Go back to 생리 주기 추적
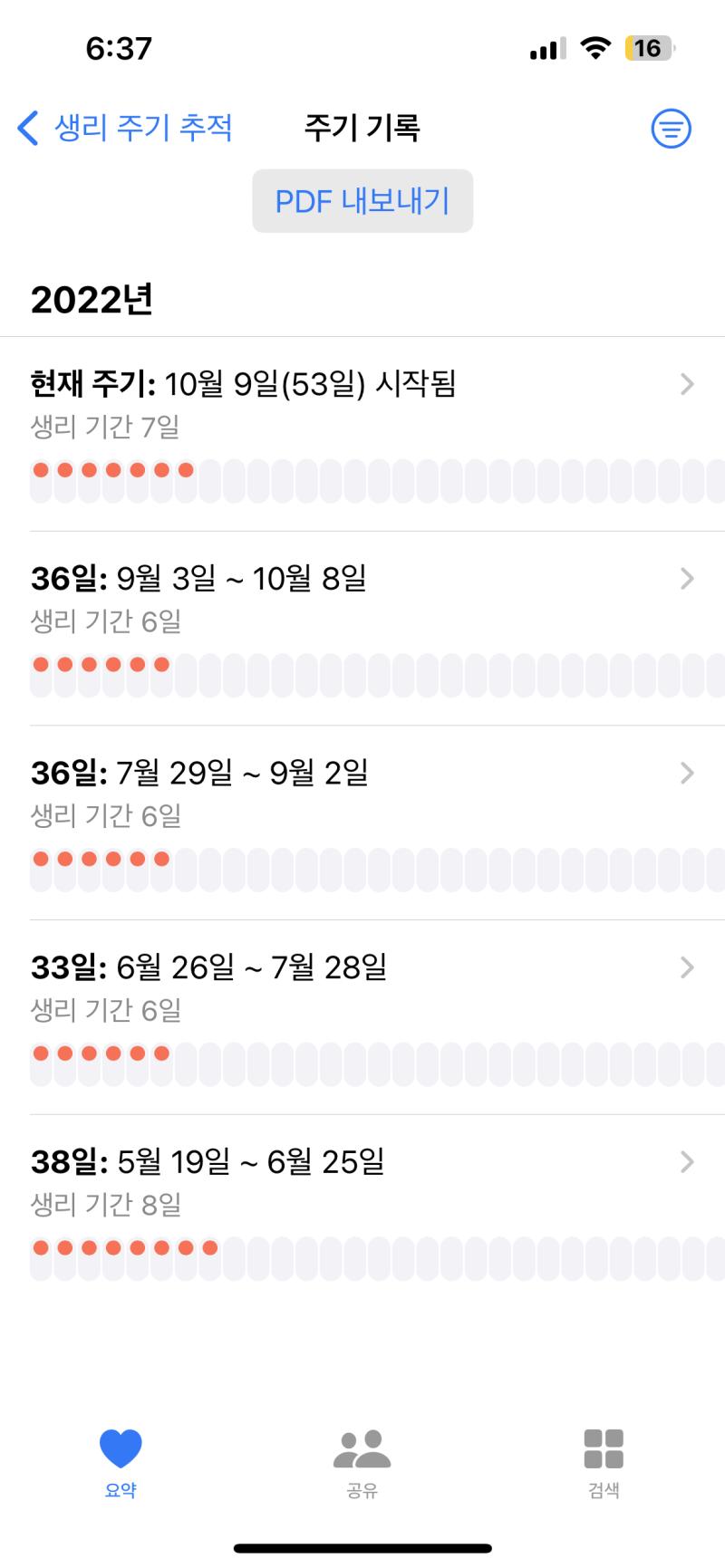This screenshot has width=725, height=1568. (124, 128)
